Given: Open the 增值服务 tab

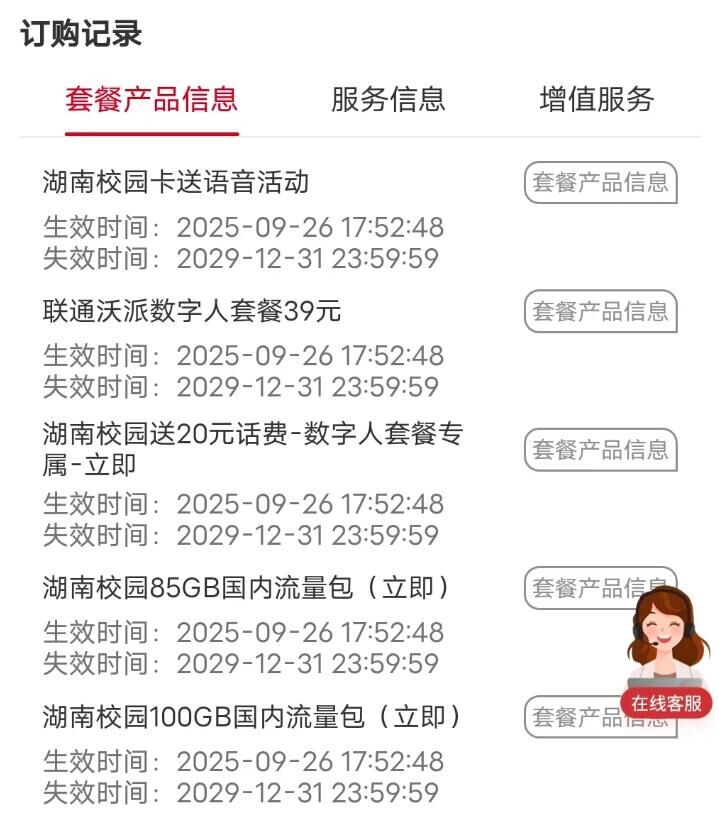Looking at the screenshot, I should 596,99.
